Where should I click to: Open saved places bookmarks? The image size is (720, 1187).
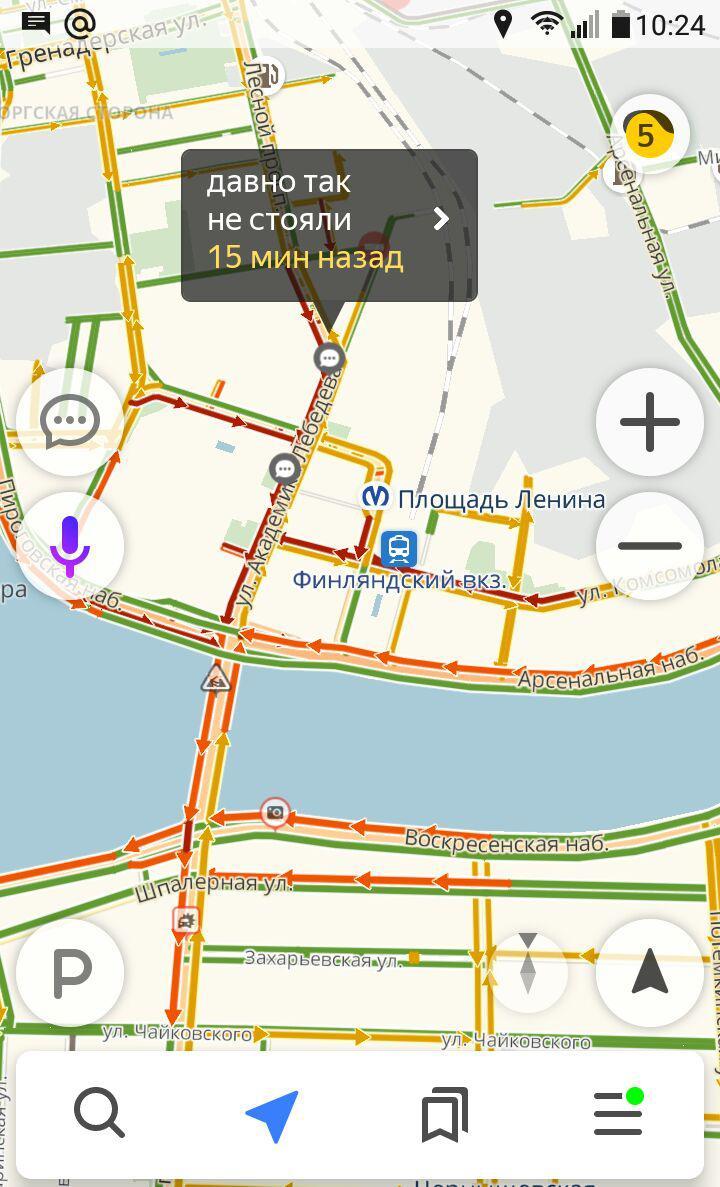tap(445, 1114)
